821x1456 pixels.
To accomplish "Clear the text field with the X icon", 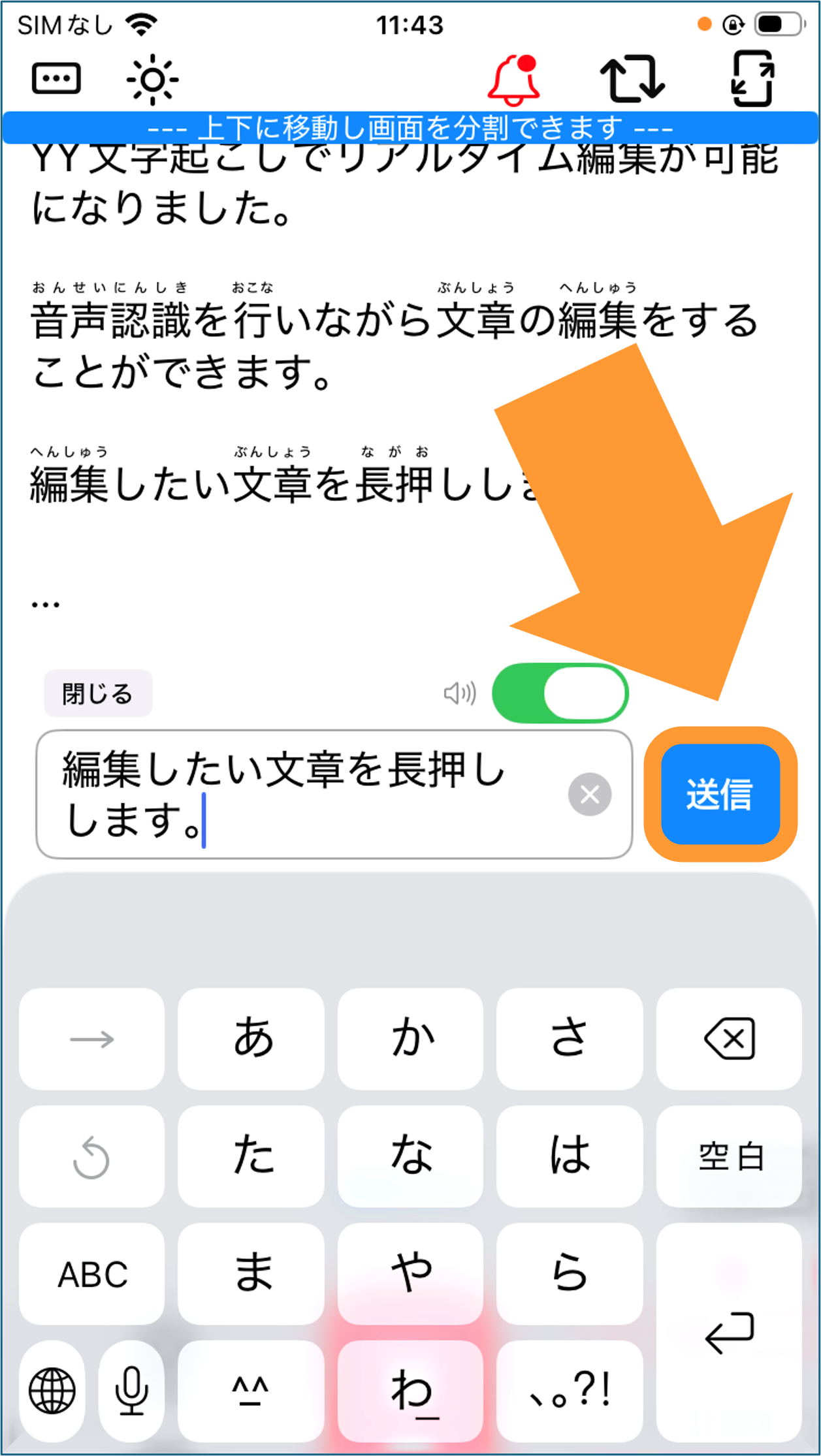I will 590,795.
